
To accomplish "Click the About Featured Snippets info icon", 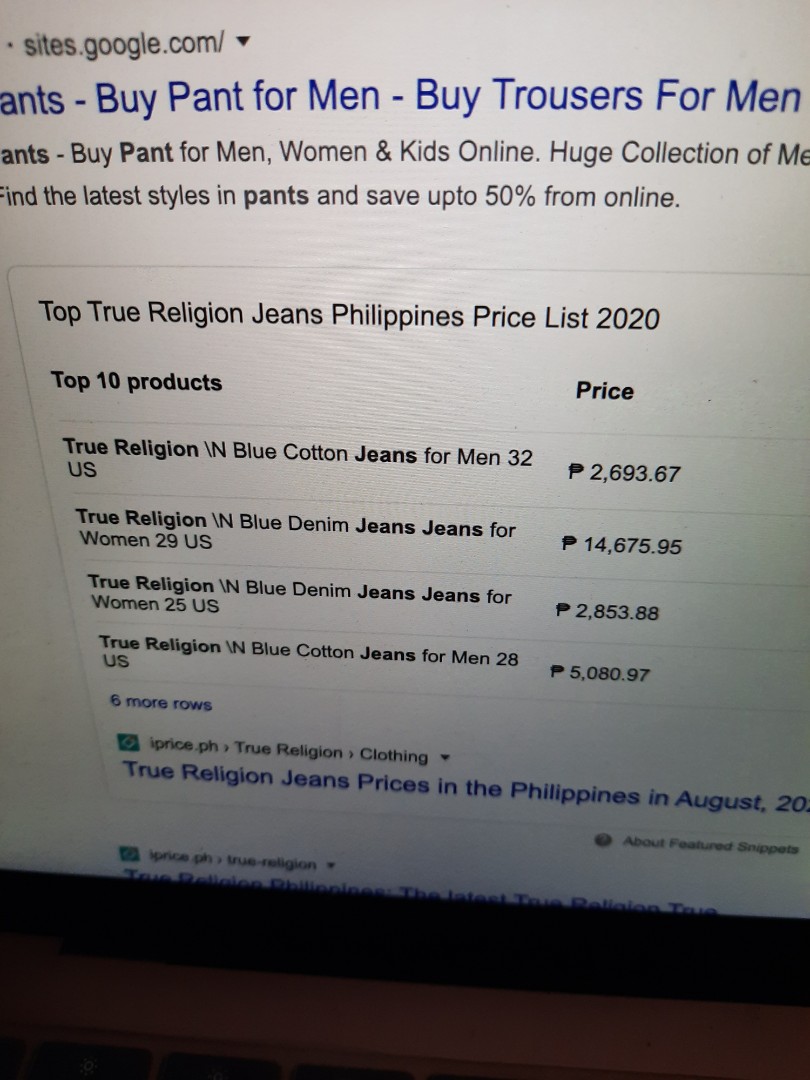I will 601,841.
